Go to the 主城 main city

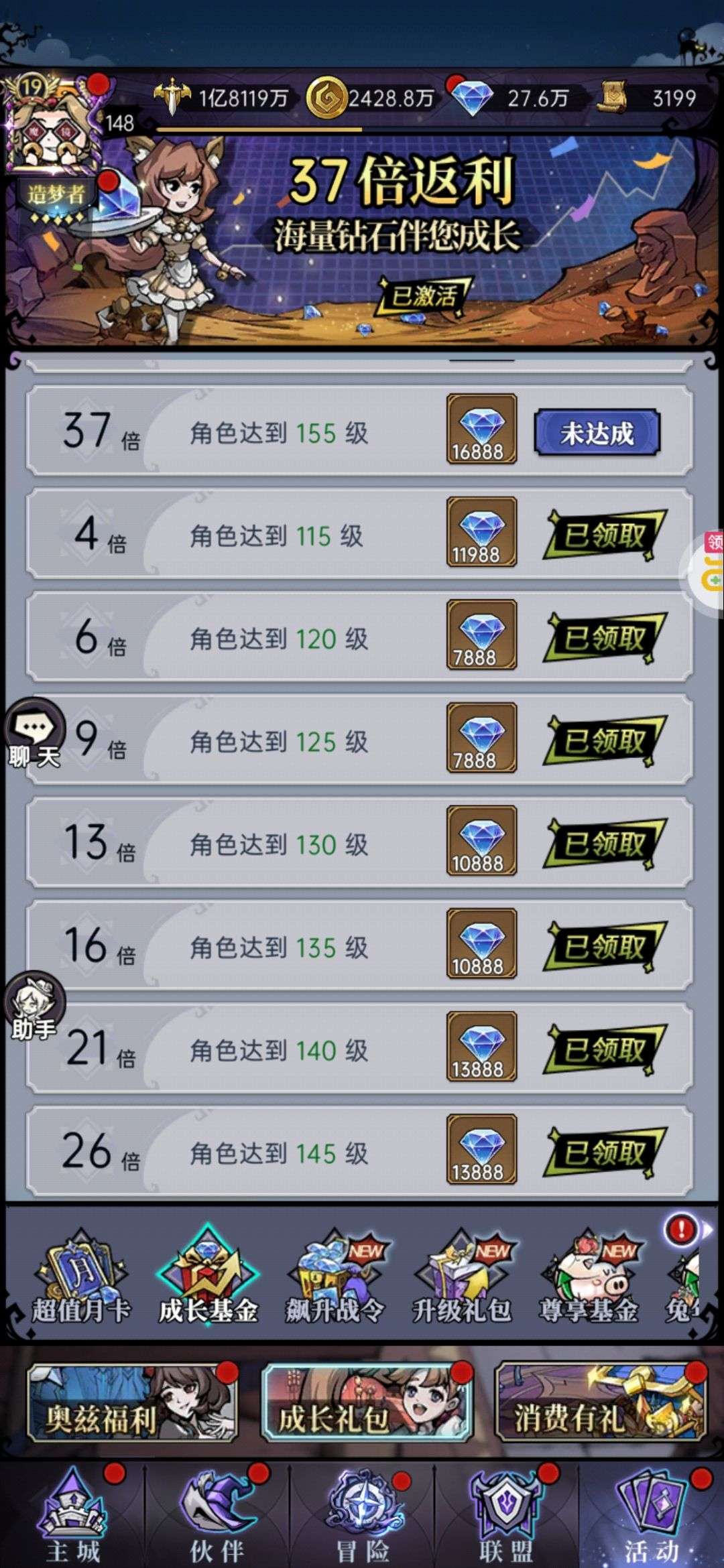[x=74, y=1516]
